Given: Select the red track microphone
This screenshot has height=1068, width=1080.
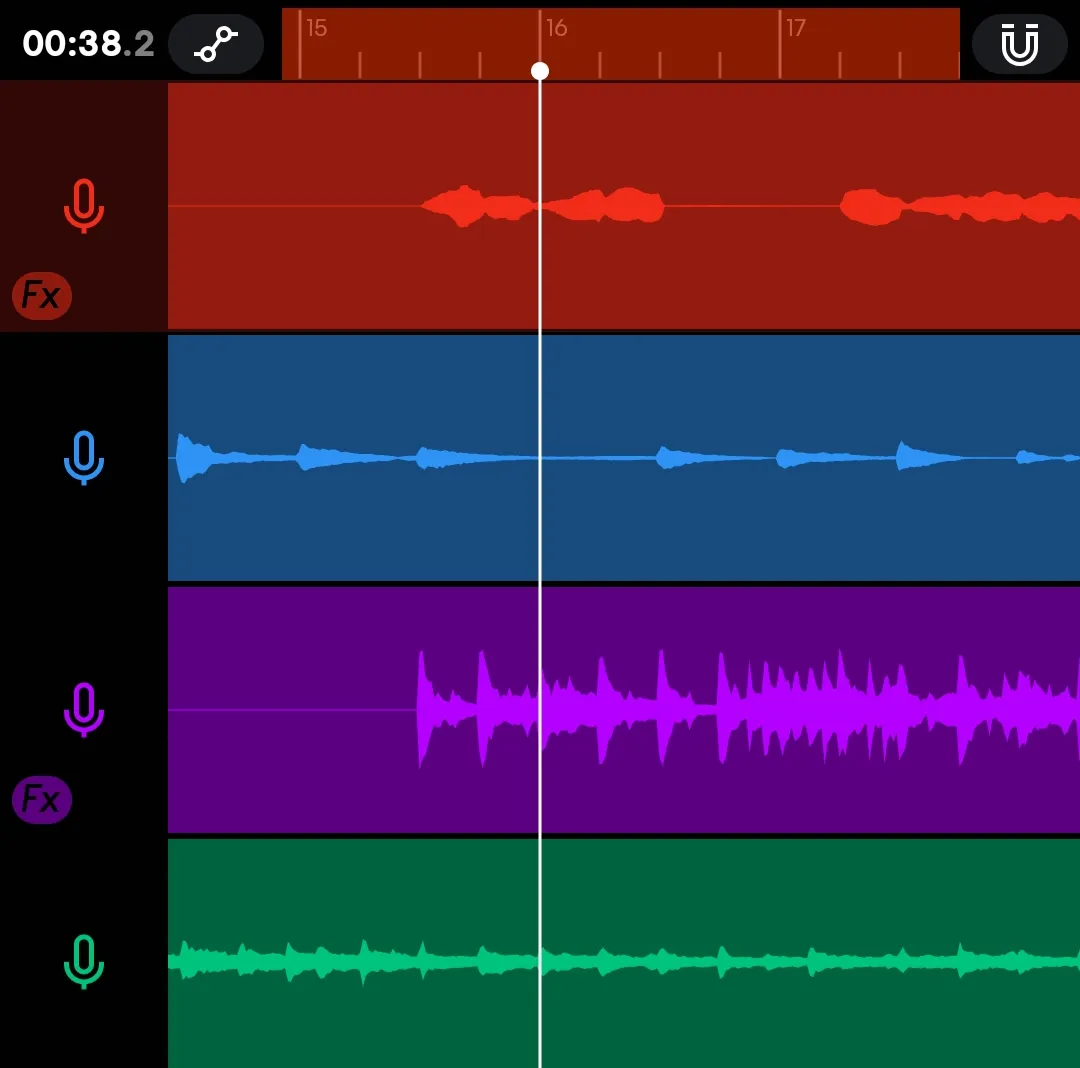Looking at the screenshot, I should tap(84, 205).
